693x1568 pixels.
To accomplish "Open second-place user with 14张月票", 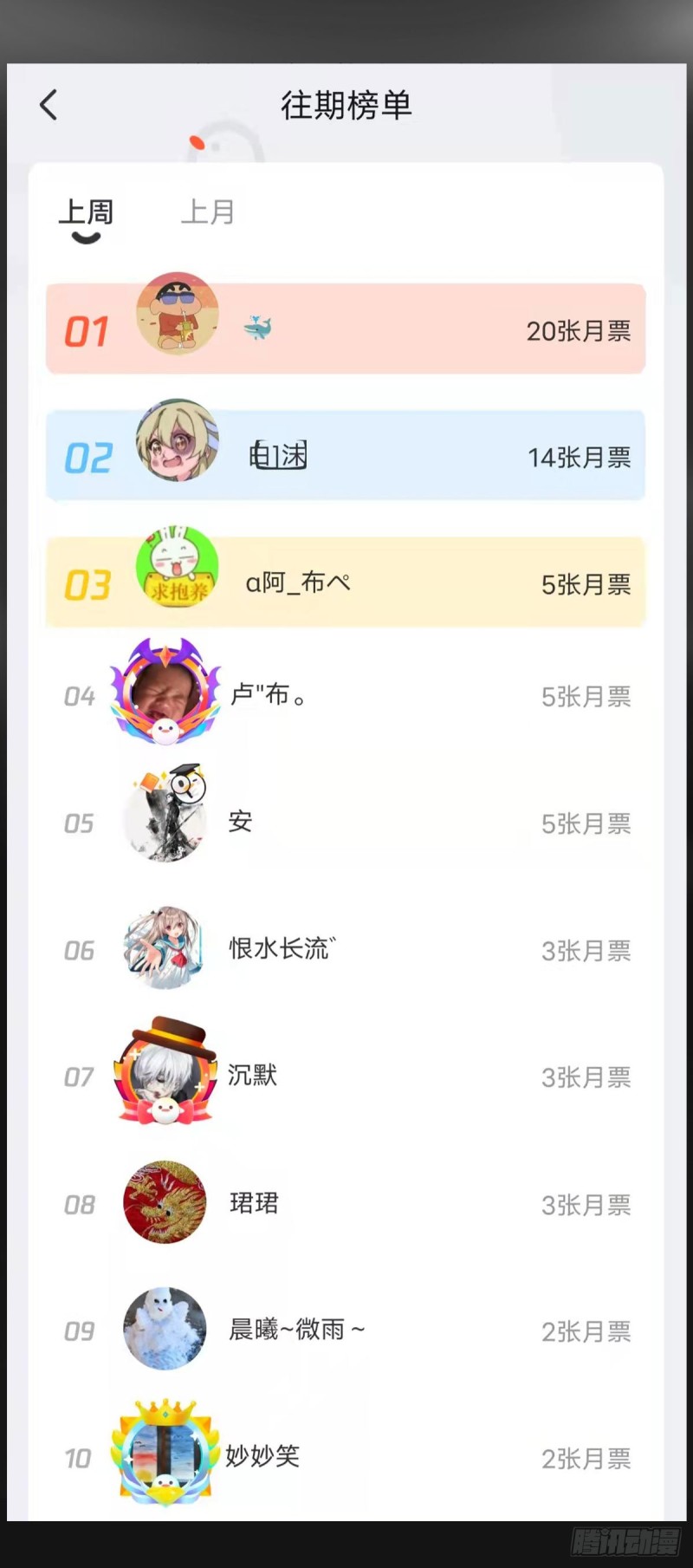I will click(346, 456).
